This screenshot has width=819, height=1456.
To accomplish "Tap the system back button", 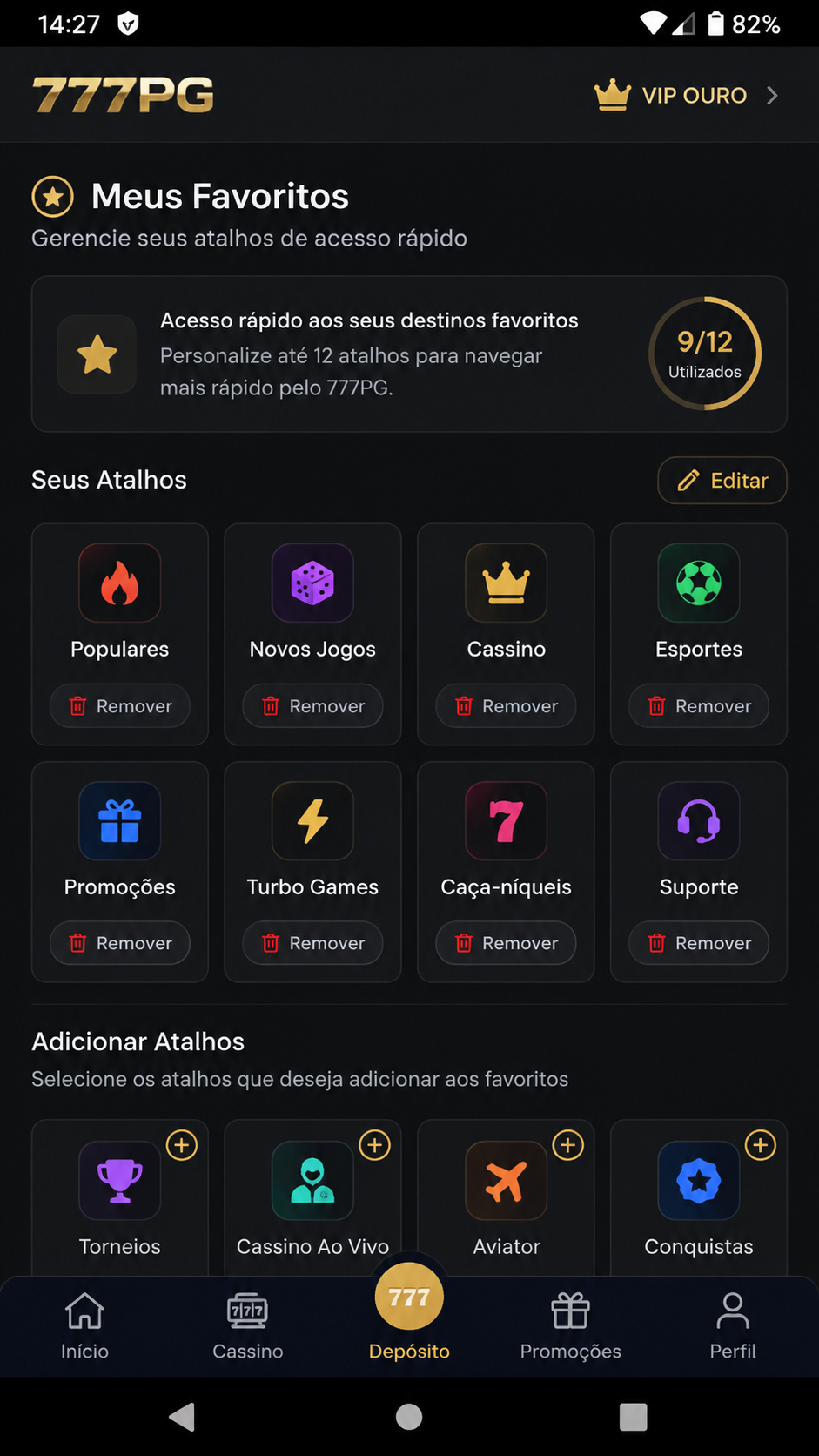I will point(182,1417).
